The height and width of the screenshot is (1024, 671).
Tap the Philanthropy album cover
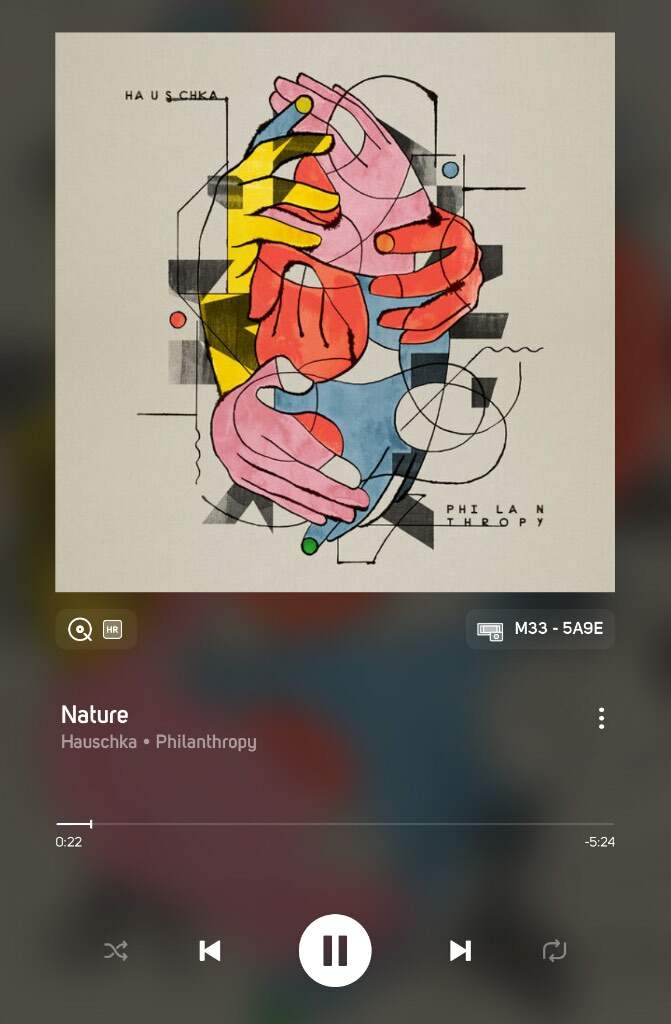coord(335,312)
